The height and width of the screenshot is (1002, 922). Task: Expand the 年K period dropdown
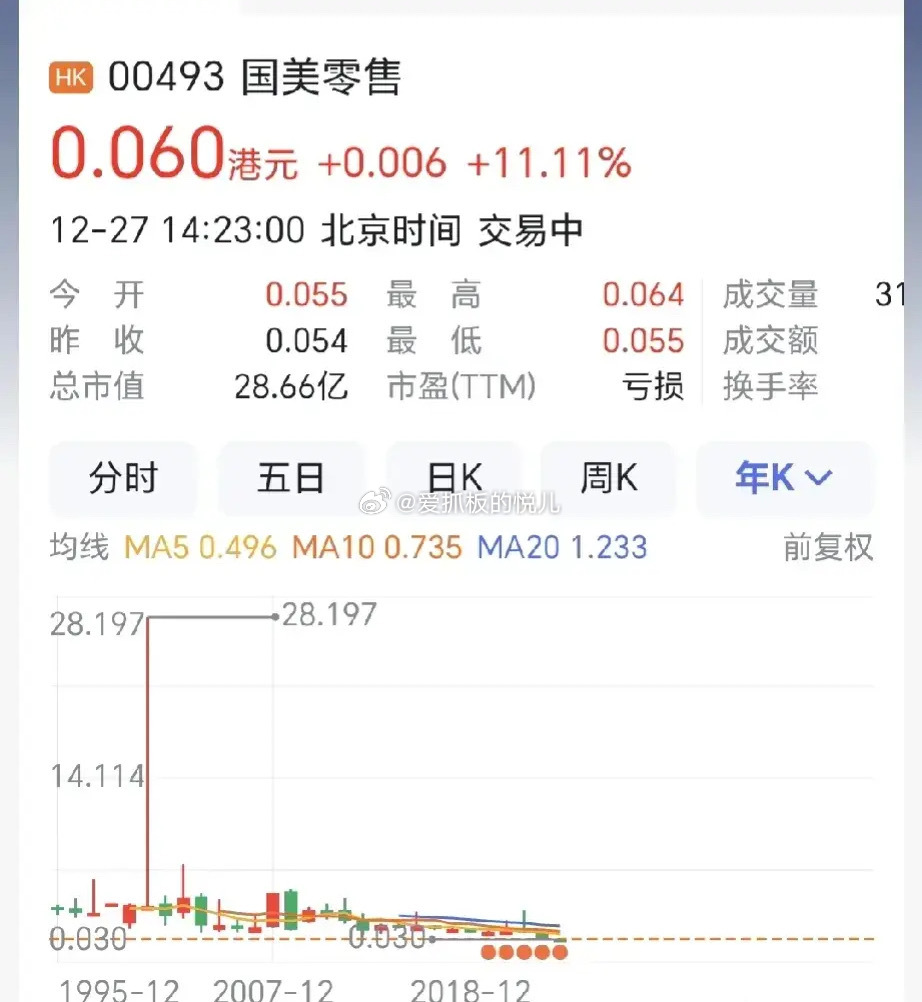tap(784, 479)
